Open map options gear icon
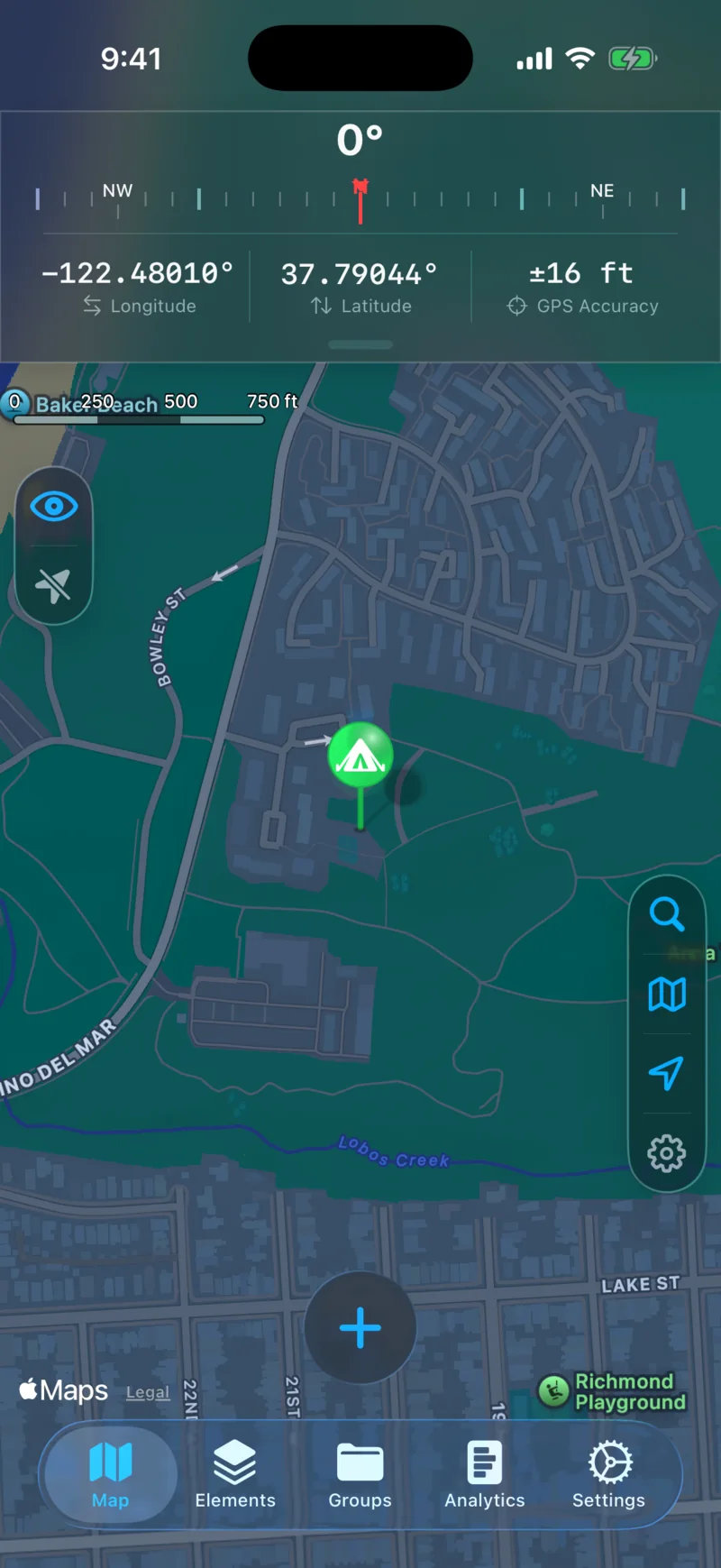The height and width of the screenshot is (1568, 721). pyautogui.click(x=667, y=1153)
